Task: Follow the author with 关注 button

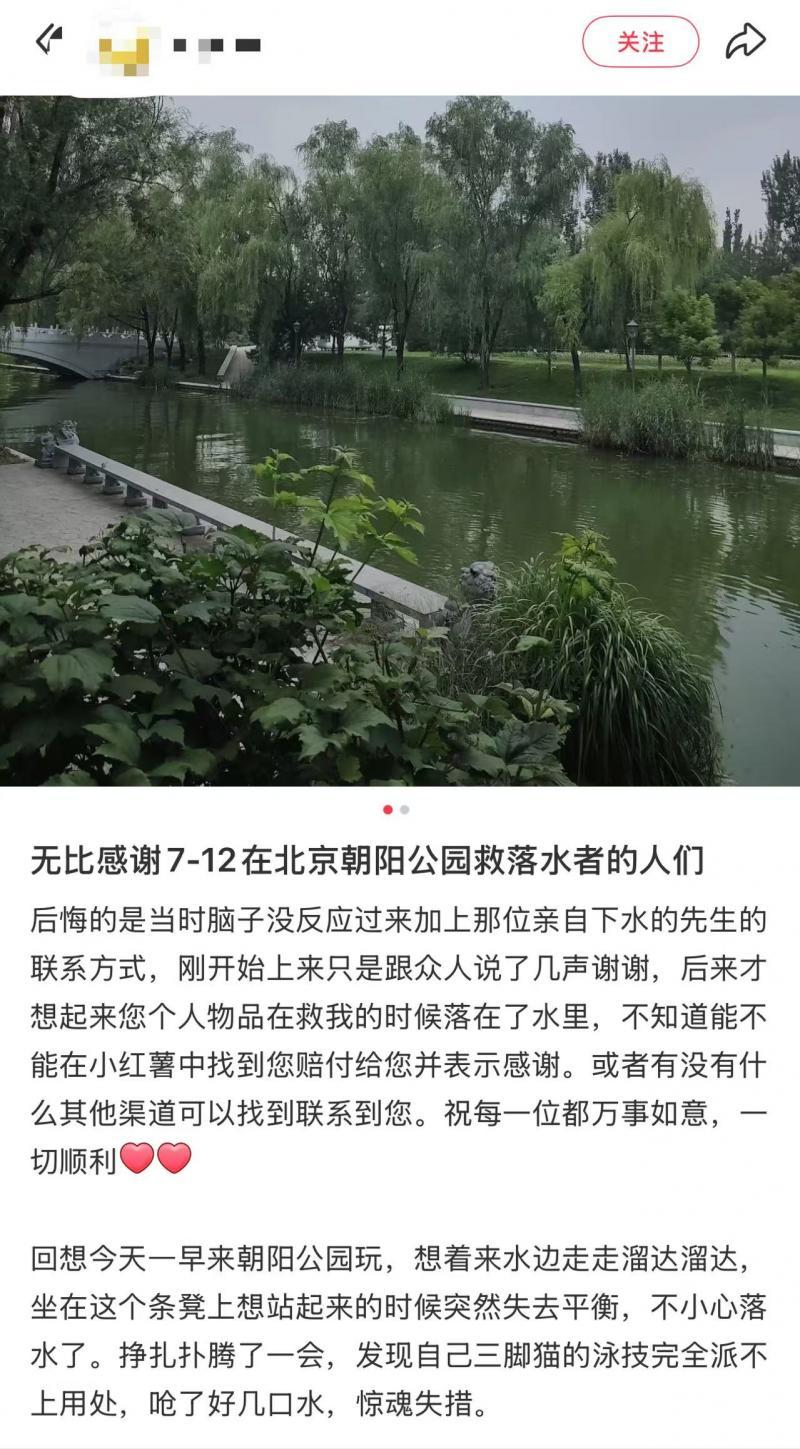Action: pyautogui.click(x=641, y=42)
